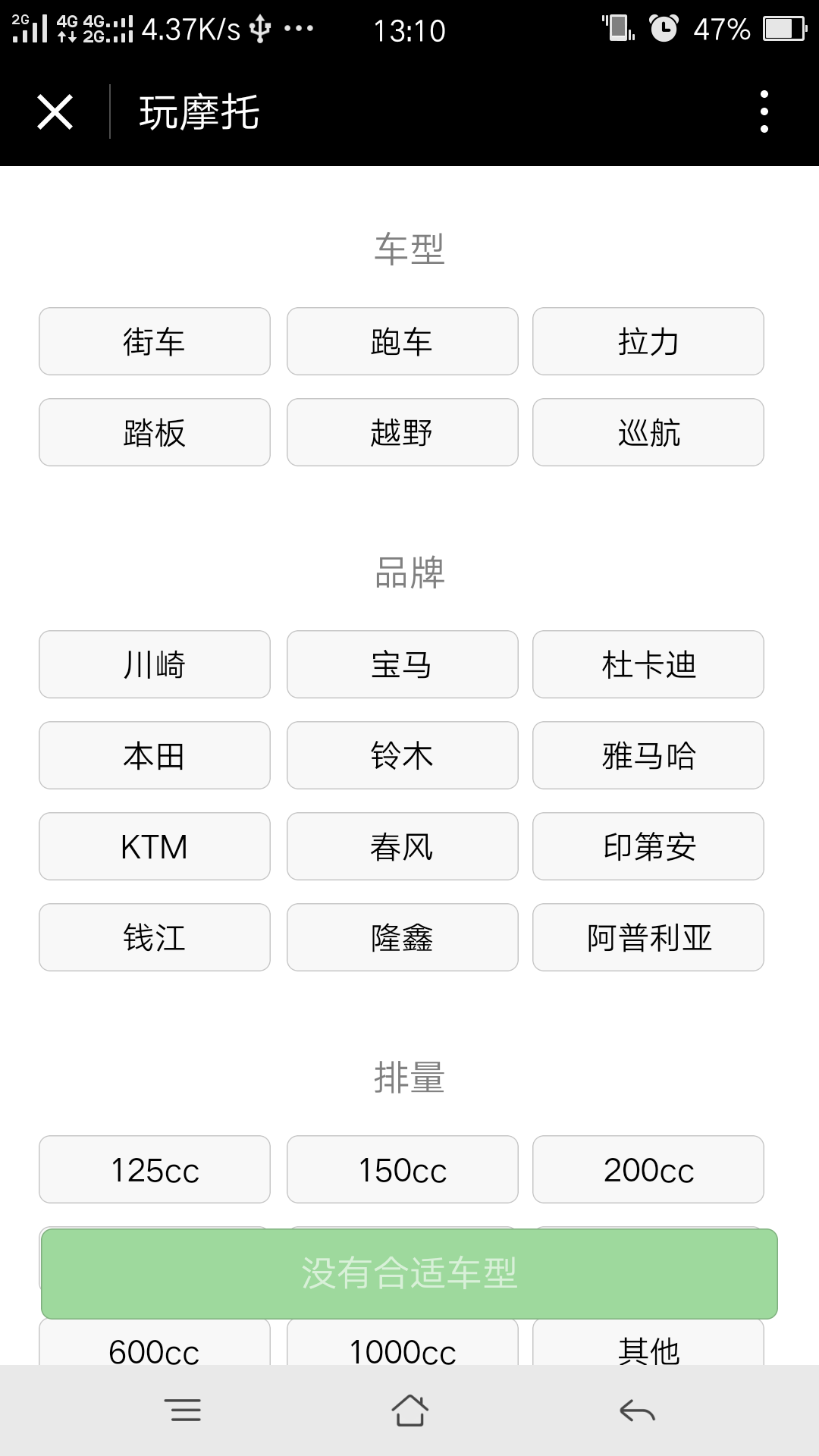Screen dimensions: 819x1456
Task: Choose KTM brand
Action: coord(155,846)
